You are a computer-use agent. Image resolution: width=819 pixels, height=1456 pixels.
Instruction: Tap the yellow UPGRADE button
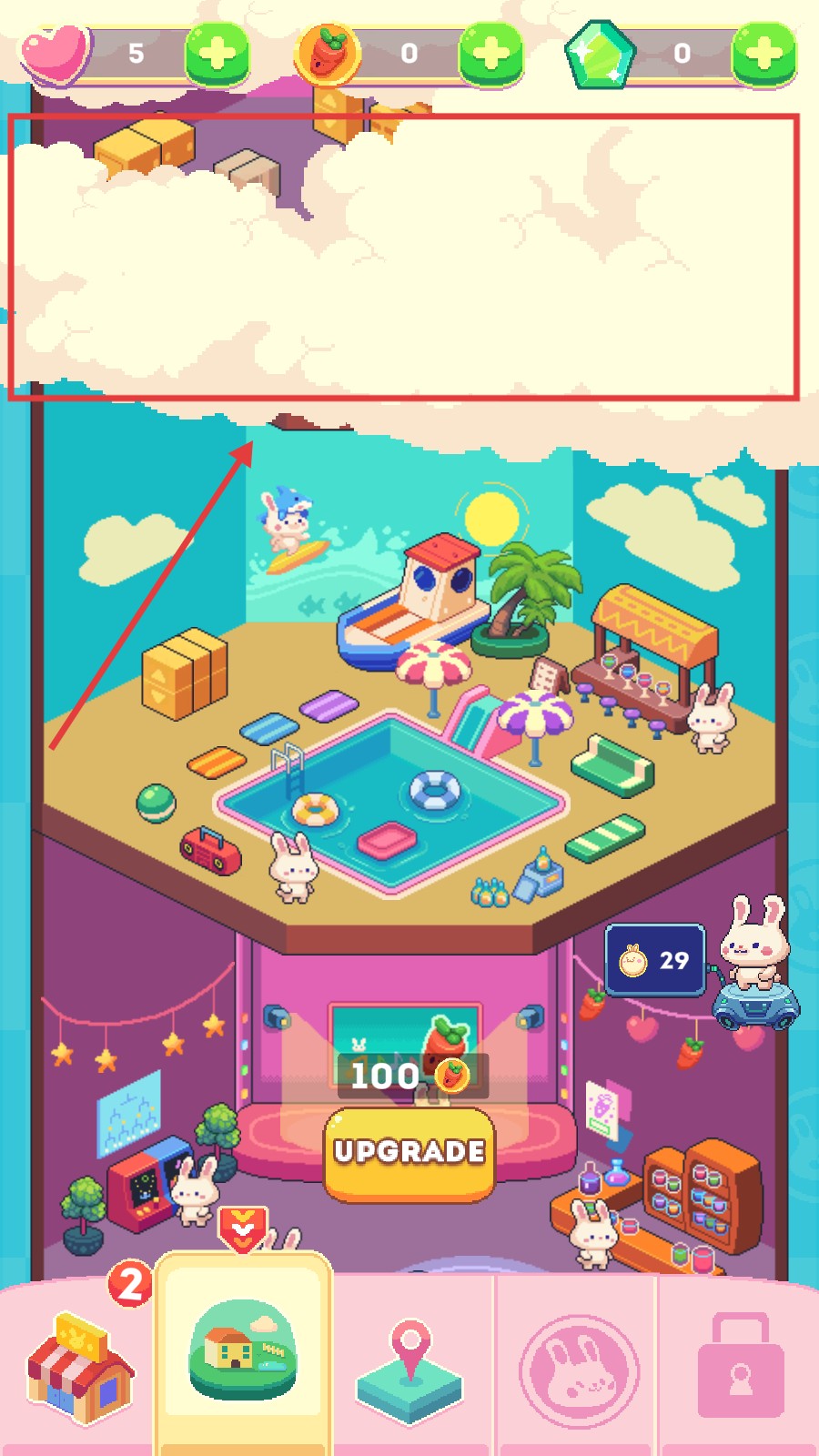coord(409,1152)
